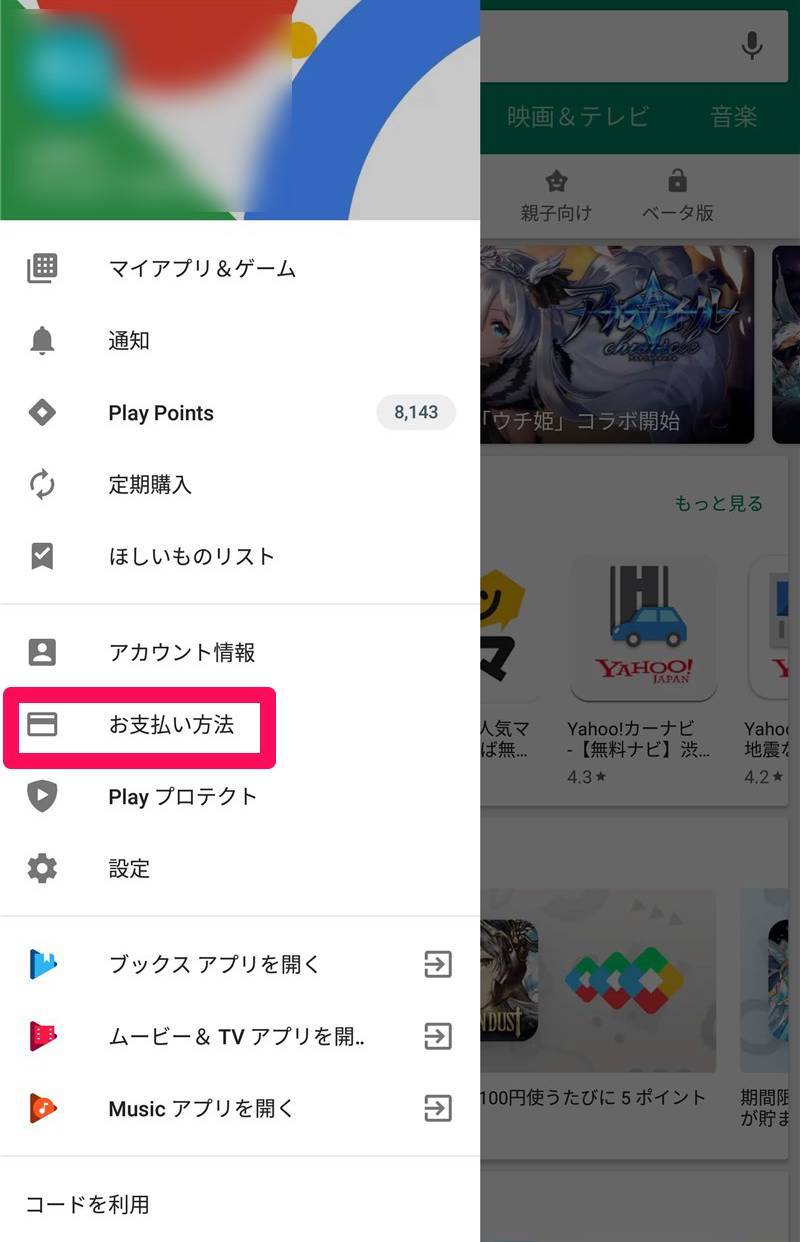Select ベータ版 category
800x1242 pixels.
[x=677, y=195]
